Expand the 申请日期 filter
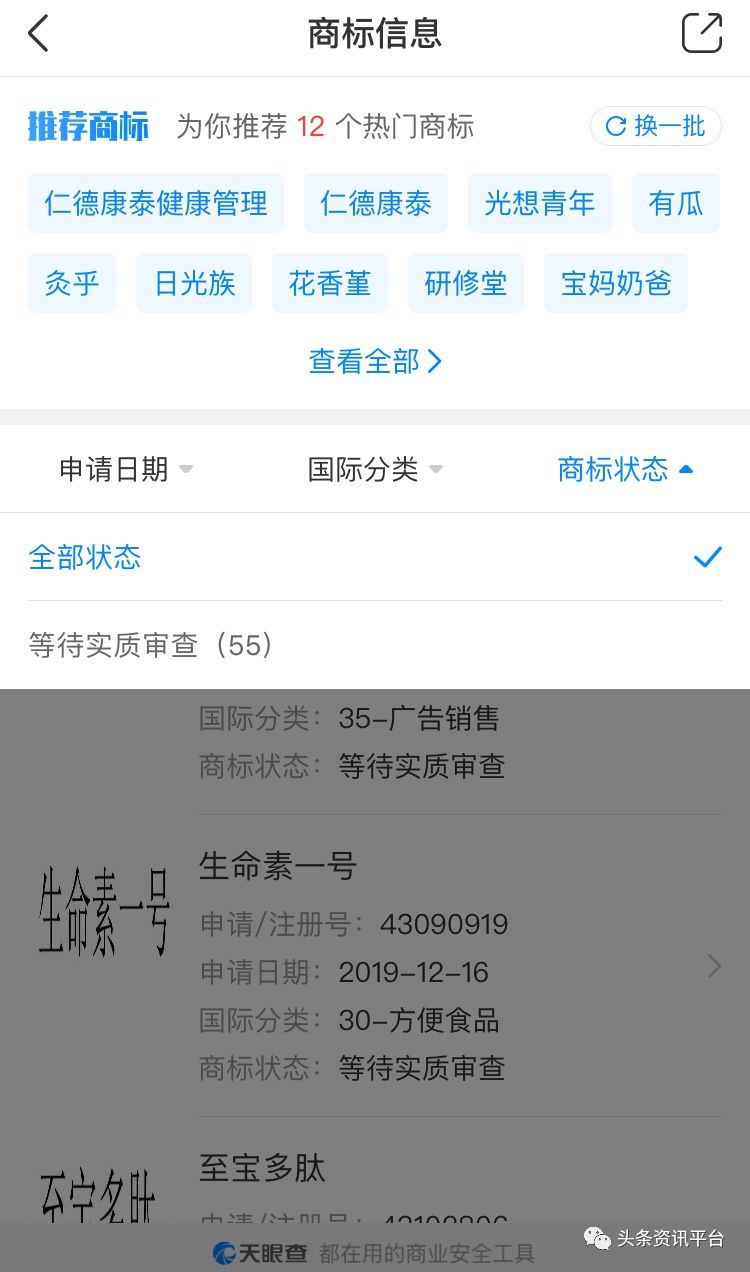Image resolution: width=750 pixels, height=1272 pixels. click(x=125, y=469)
